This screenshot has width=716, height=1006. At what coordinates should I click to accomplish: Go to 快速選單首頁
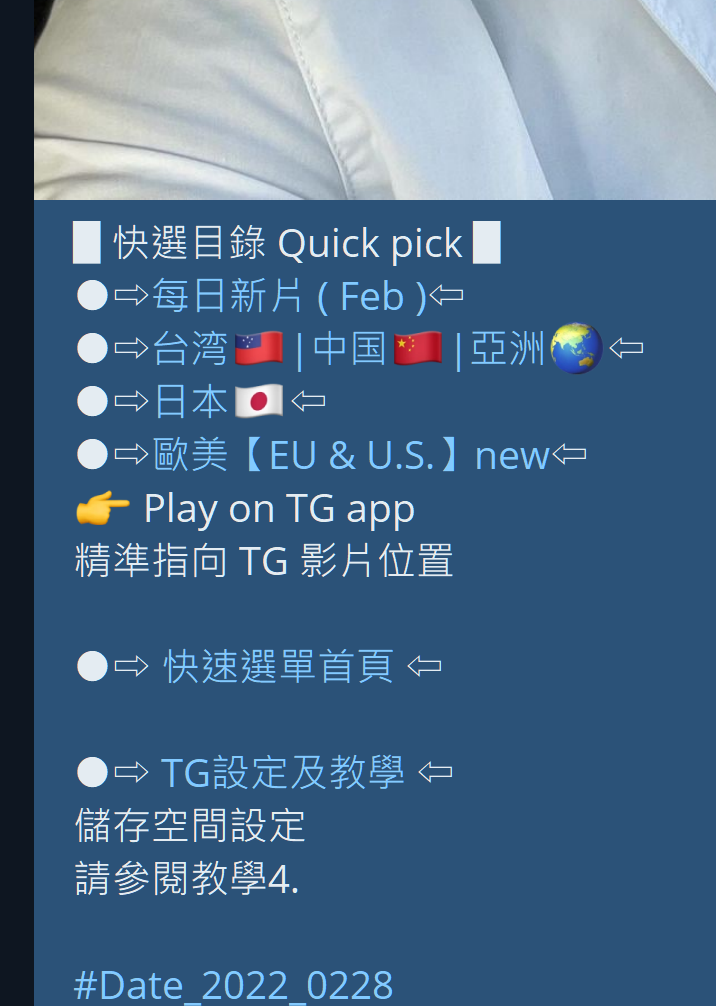[278, 666]
